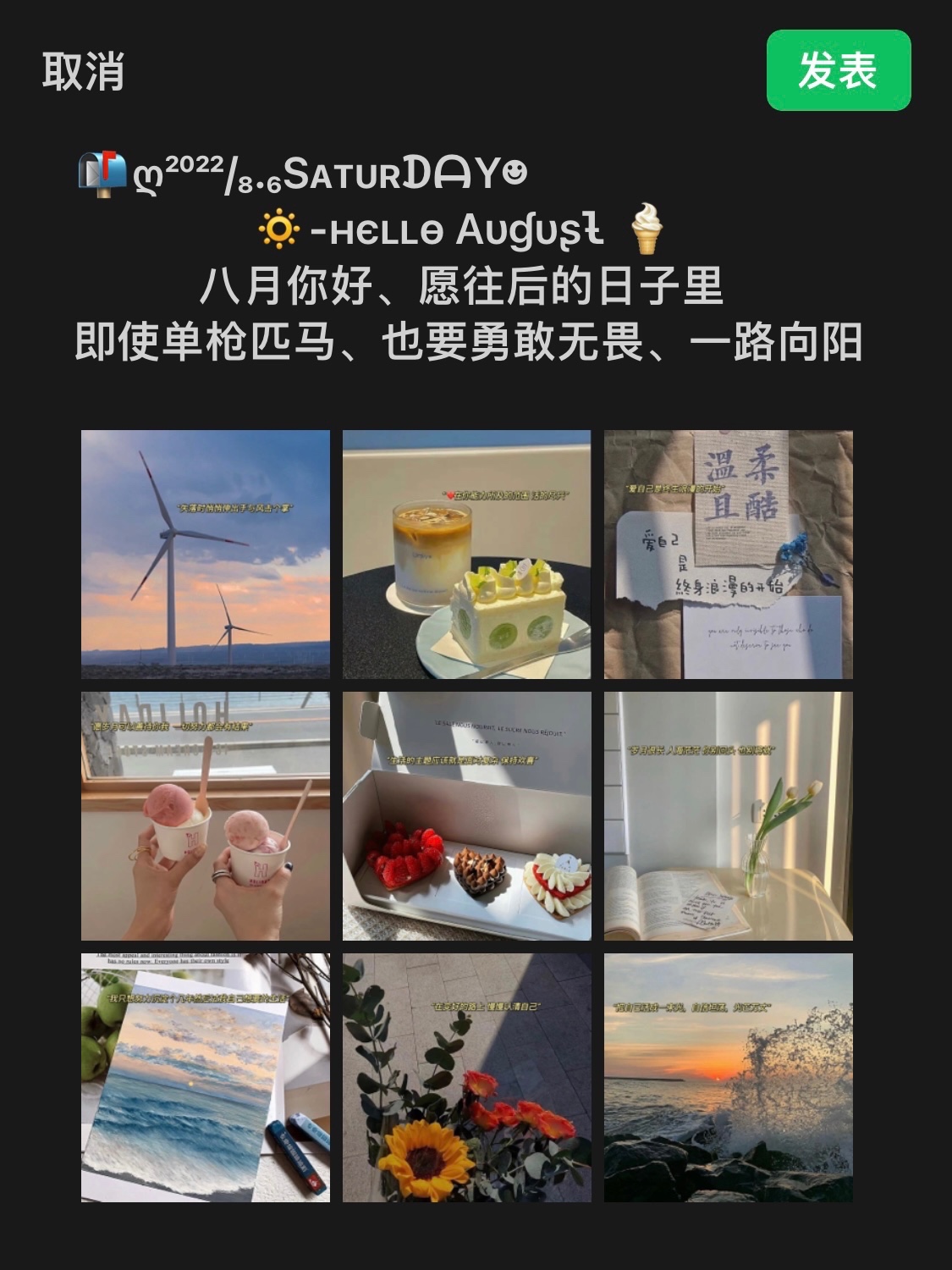Preview the pink ice cream cups photo

[206, 816]
